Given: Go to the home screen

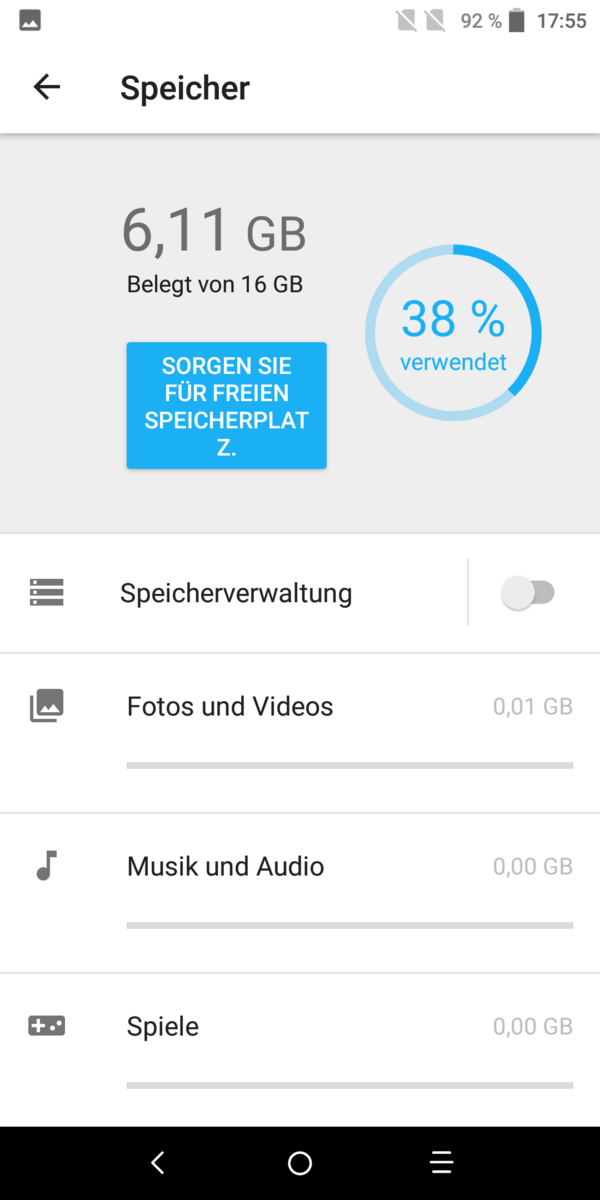Looking at the screenshot, I should click(300, 1162).
